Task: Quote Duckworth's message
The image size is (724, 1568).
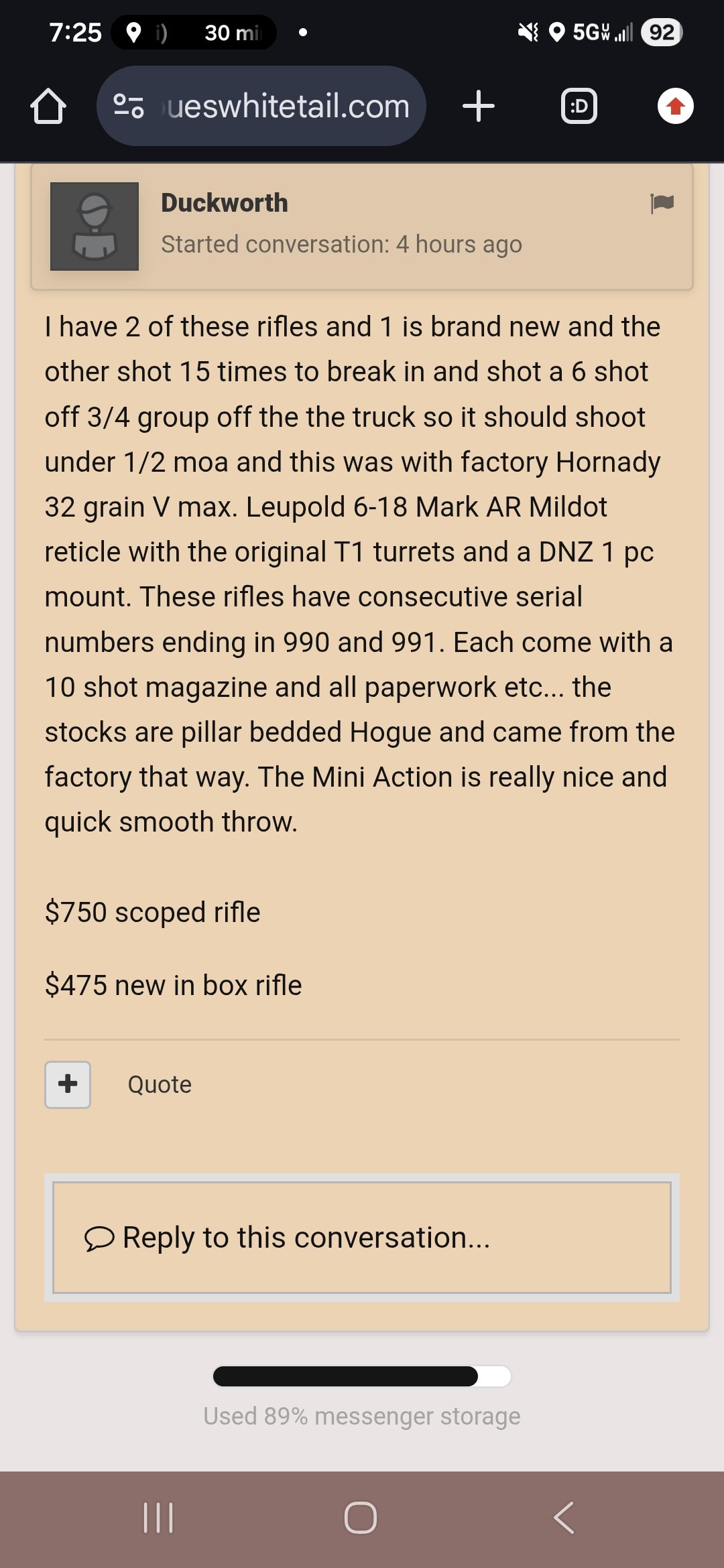Action: tap(160, 1084)
